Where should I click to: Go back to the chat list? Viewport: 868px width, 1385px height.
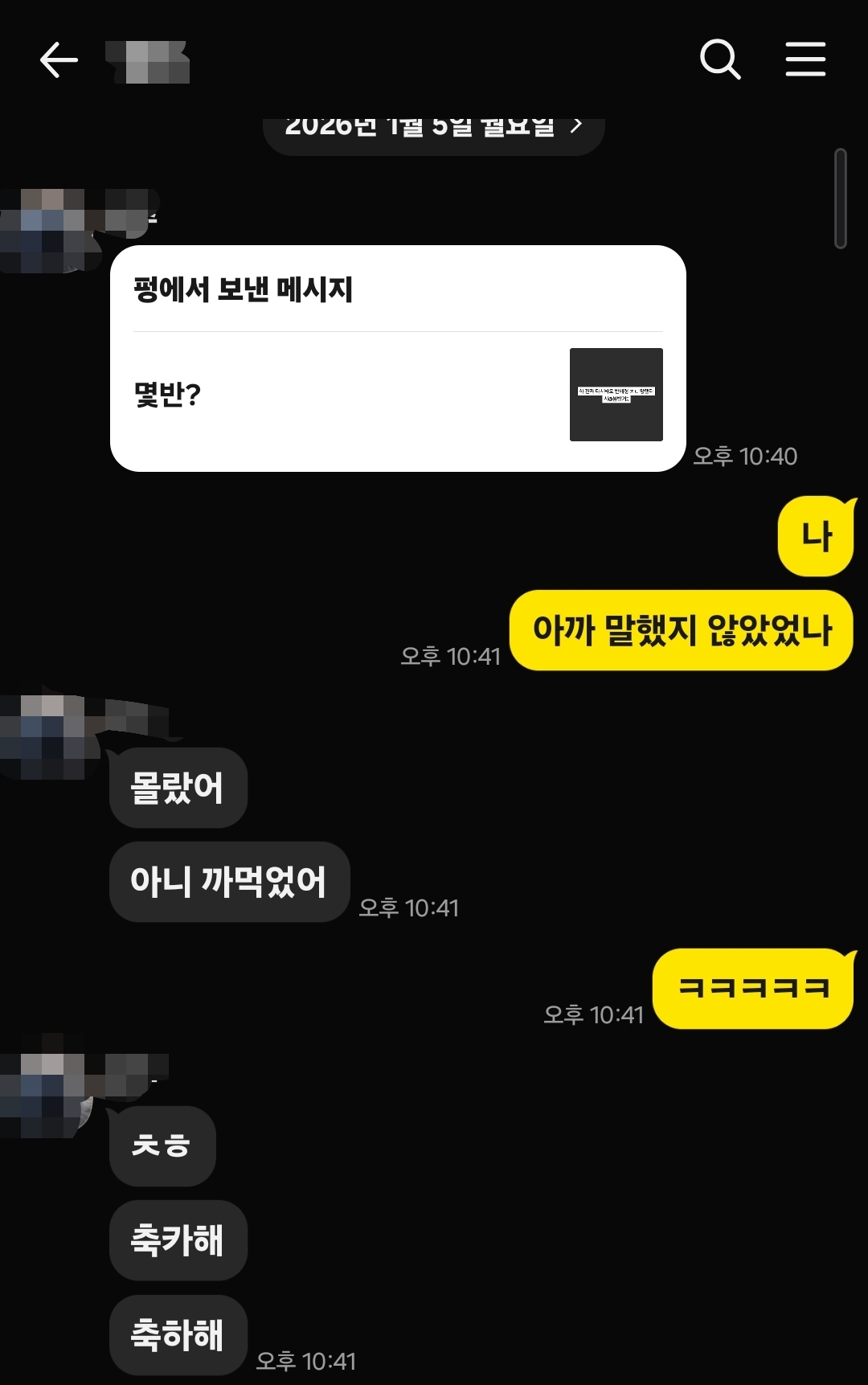tap(59, 60)
